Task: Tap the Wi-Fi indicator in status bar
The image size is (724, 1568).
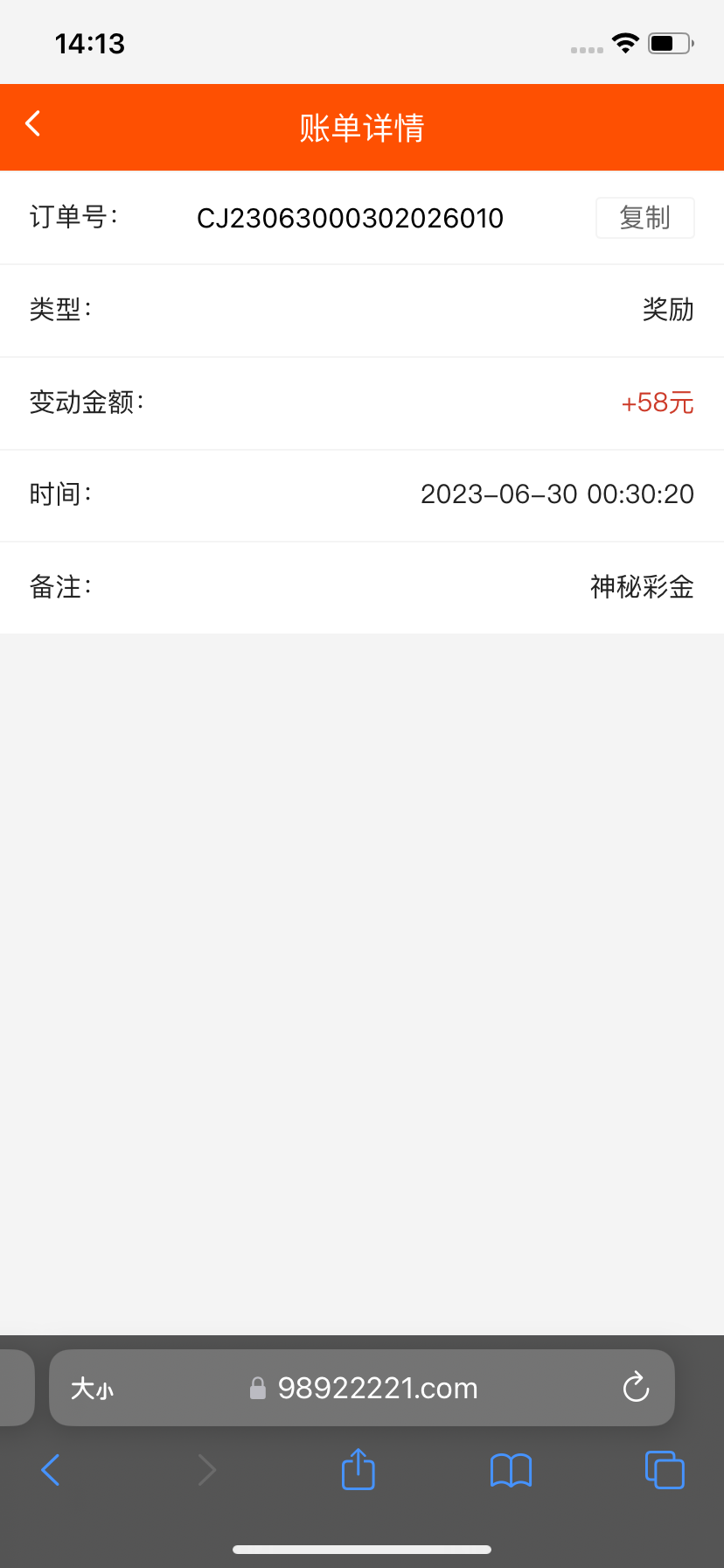Action: [625, 42]
